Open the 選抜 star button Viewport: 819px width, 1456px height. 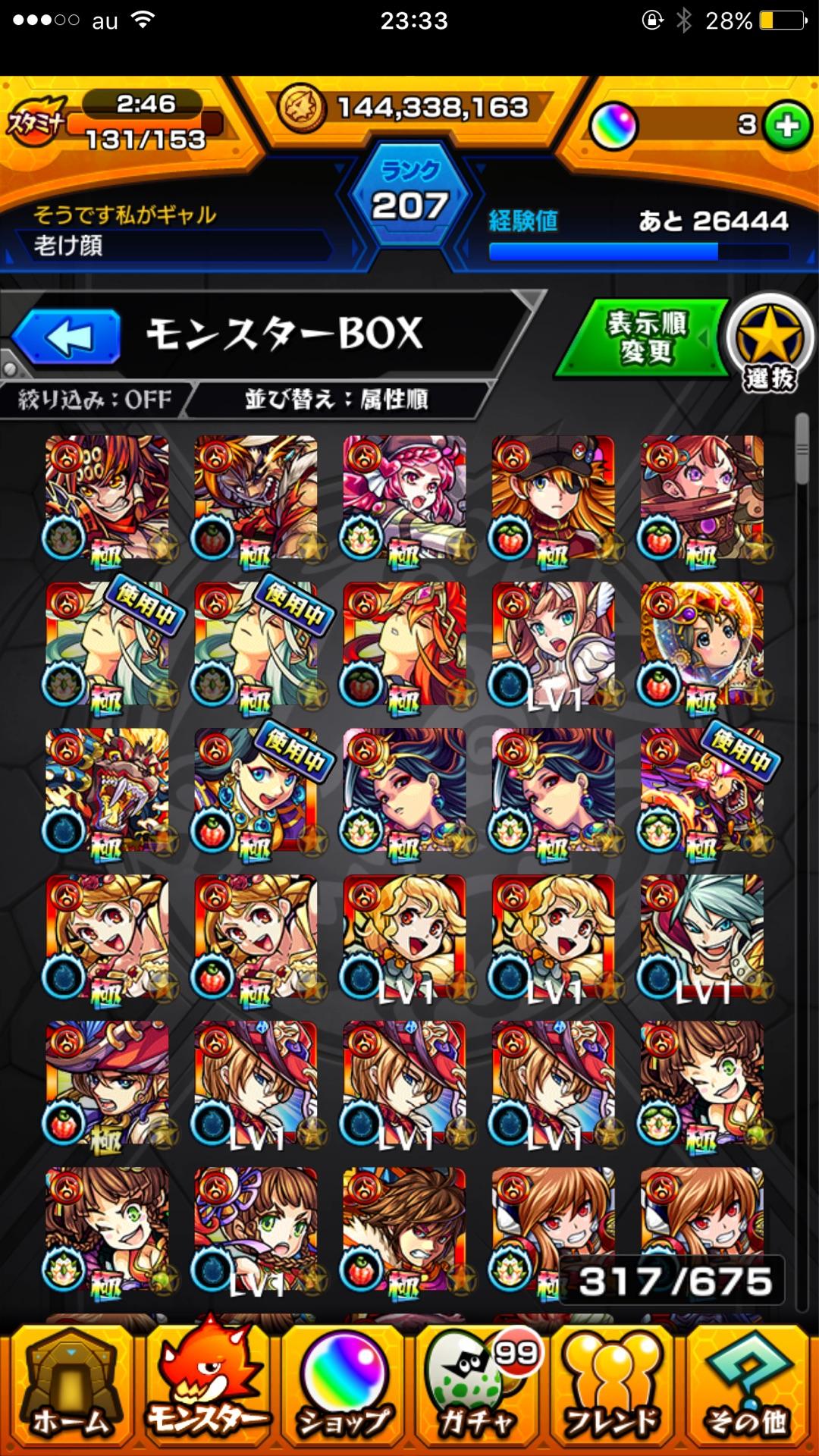pyautogui.click(x=769, y=342)
